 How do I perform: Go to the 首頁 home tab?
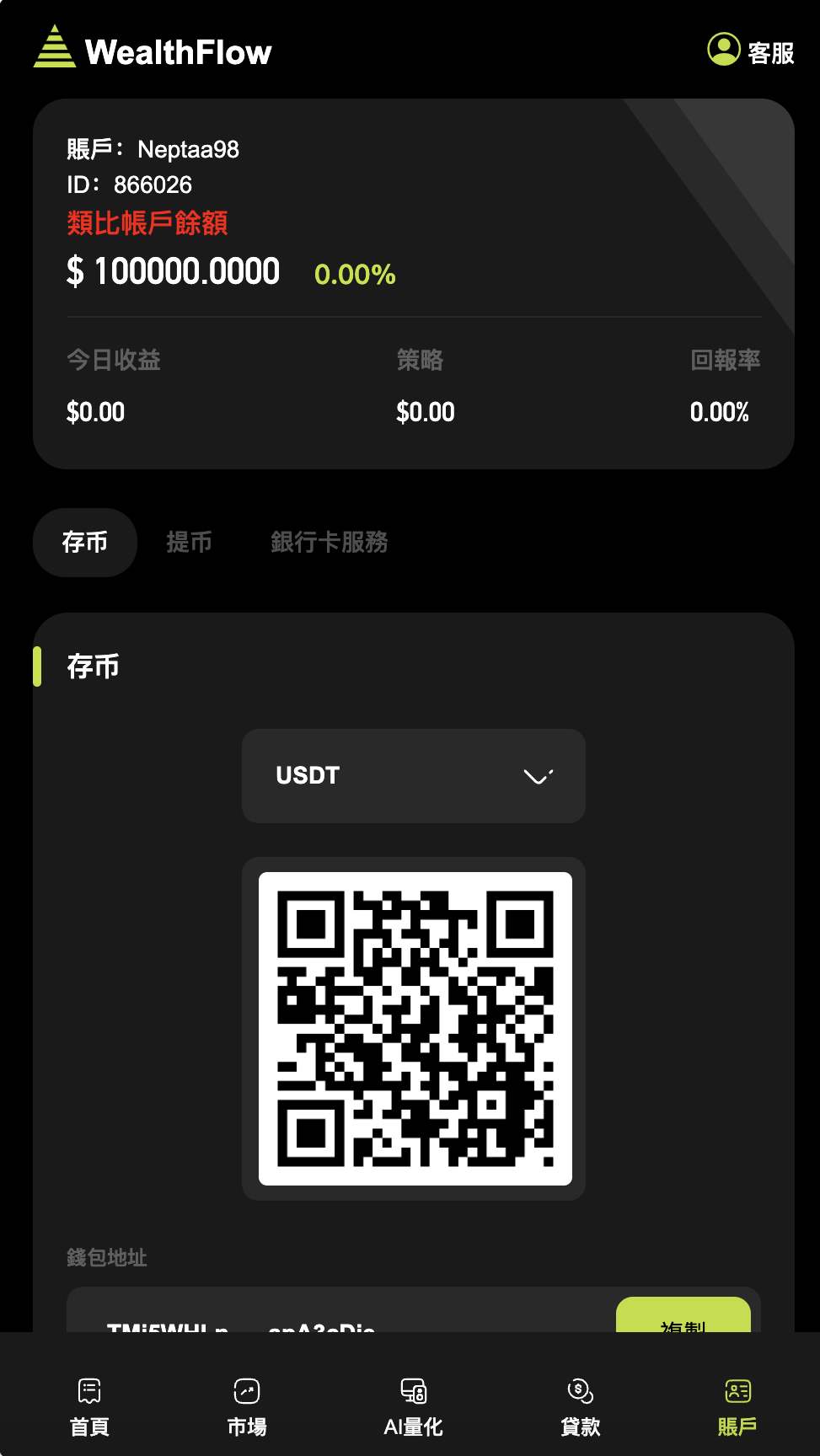89,1405
